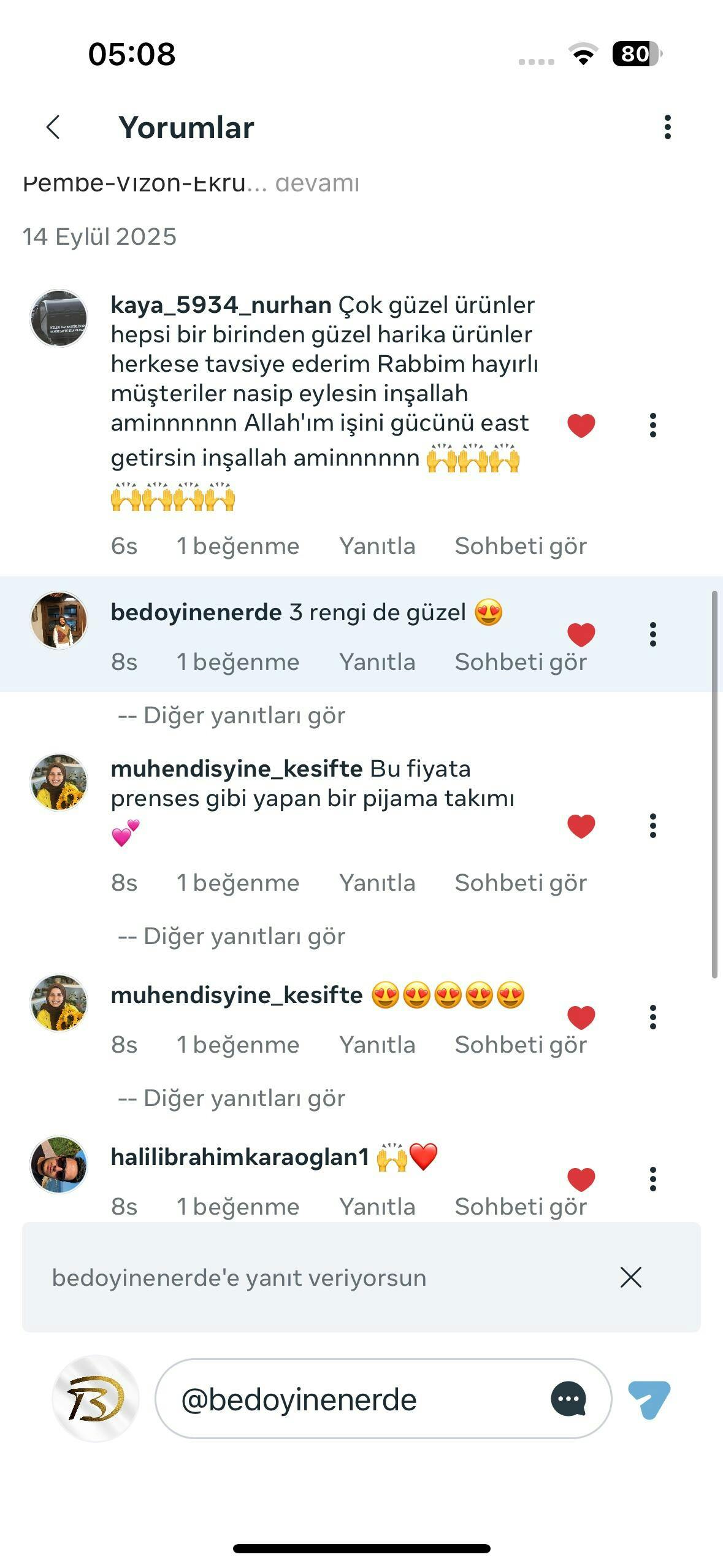Screen dimensions: 723x1568
Task: Unlike halilibrahimkaraoglan1's comment
Action: tap(581, 1179)
